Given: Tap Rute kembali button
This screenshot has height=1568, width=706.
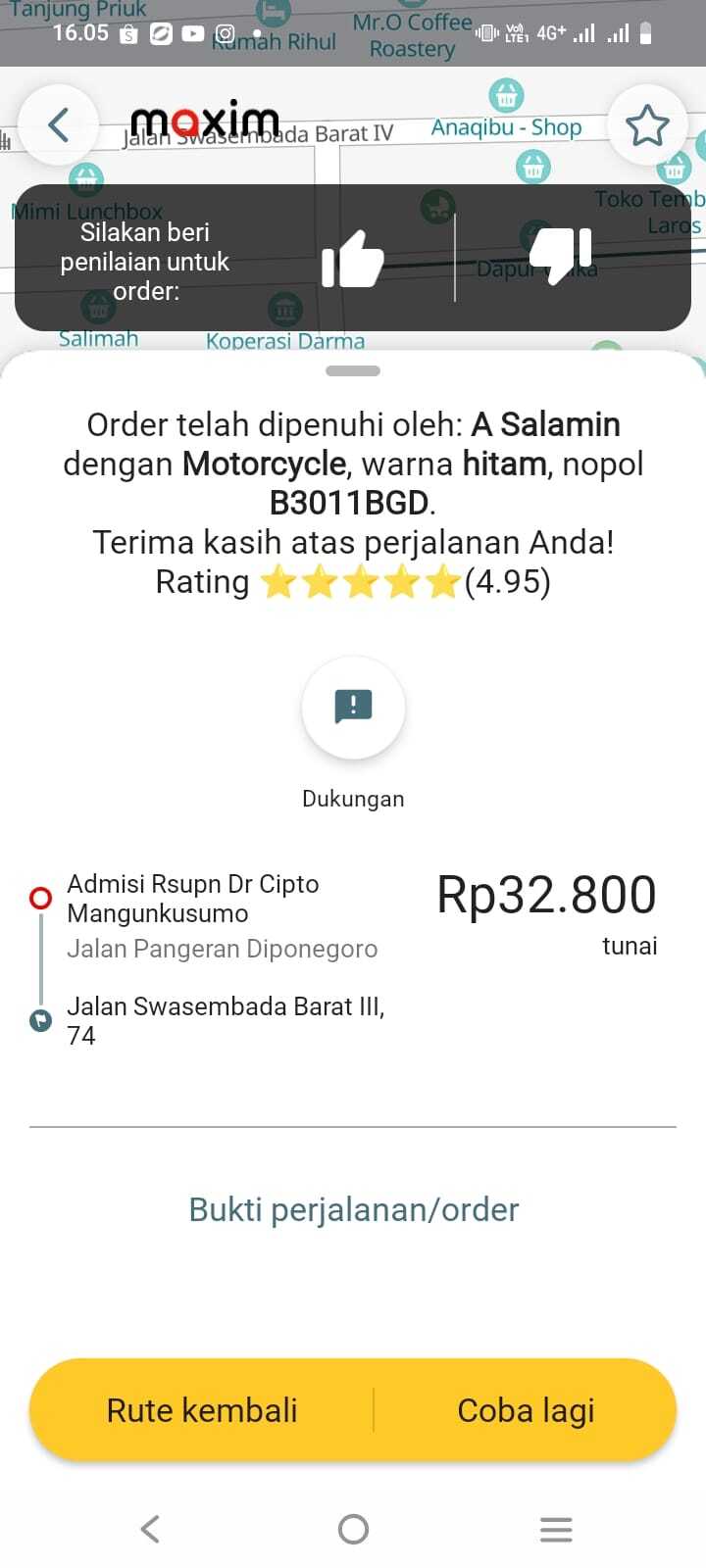Looking at the screenshot, I should pos(202,1410).
